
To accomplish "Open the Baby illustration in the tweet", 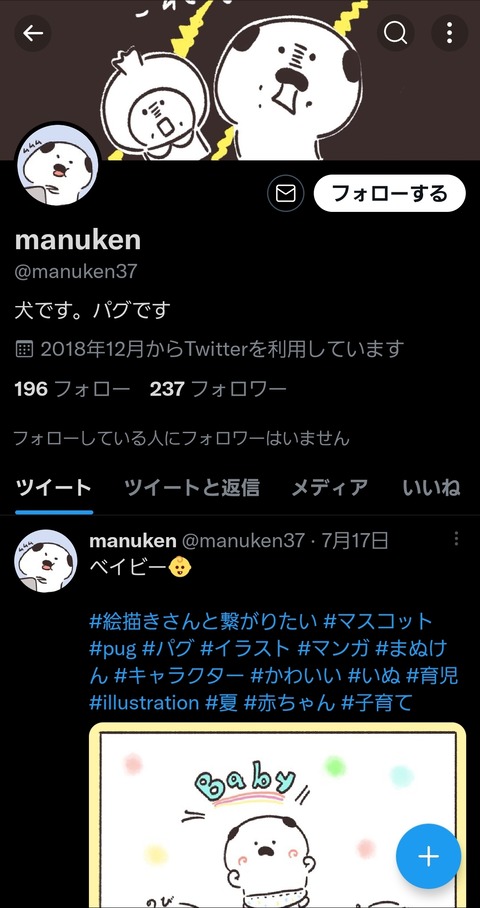I will pyautogui.click(x=277, y=815).
